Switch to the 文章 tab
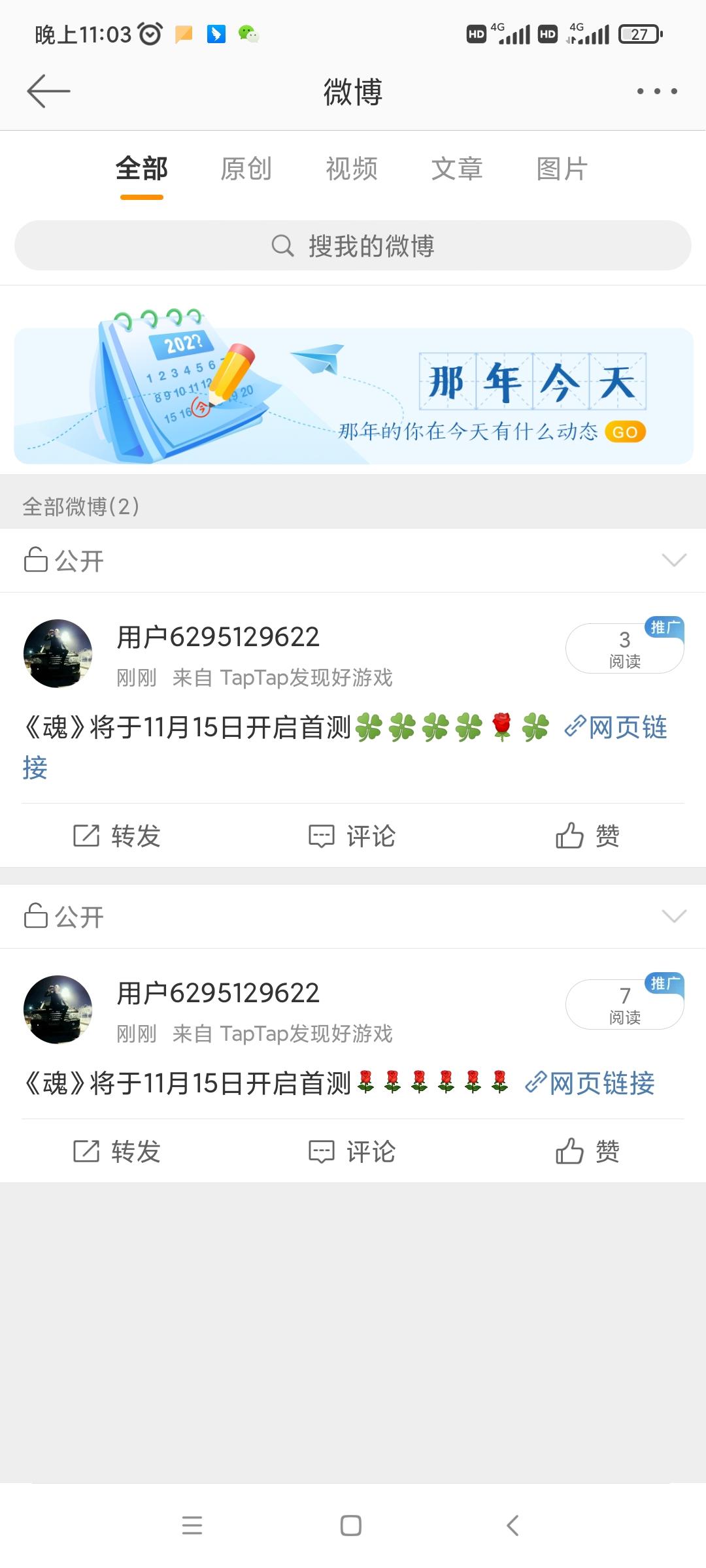706x1568 pixels. tap(457, 169)
